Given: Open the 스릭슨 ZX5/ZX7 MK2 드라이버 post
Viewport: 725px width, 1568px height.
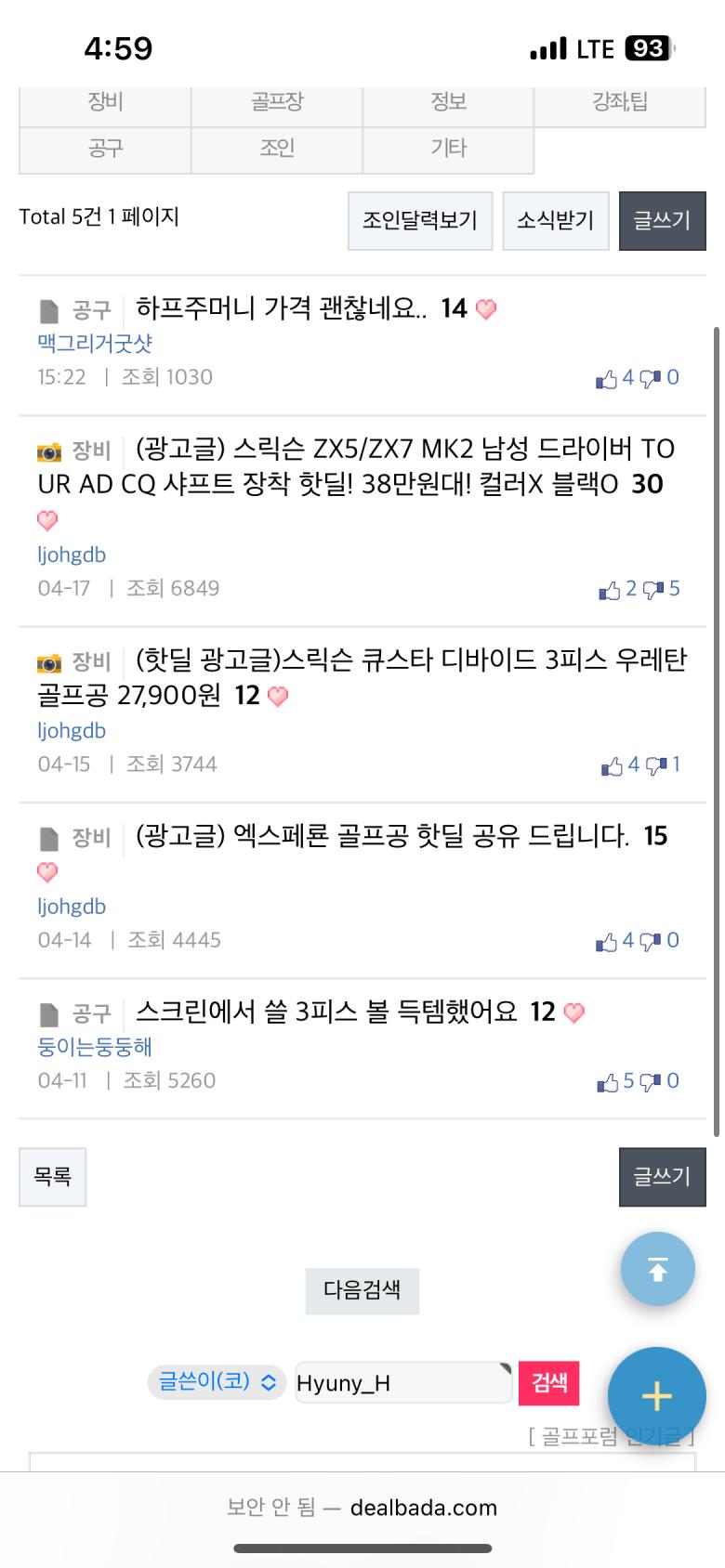Looking at the screenshot, I should coord(372,466).
